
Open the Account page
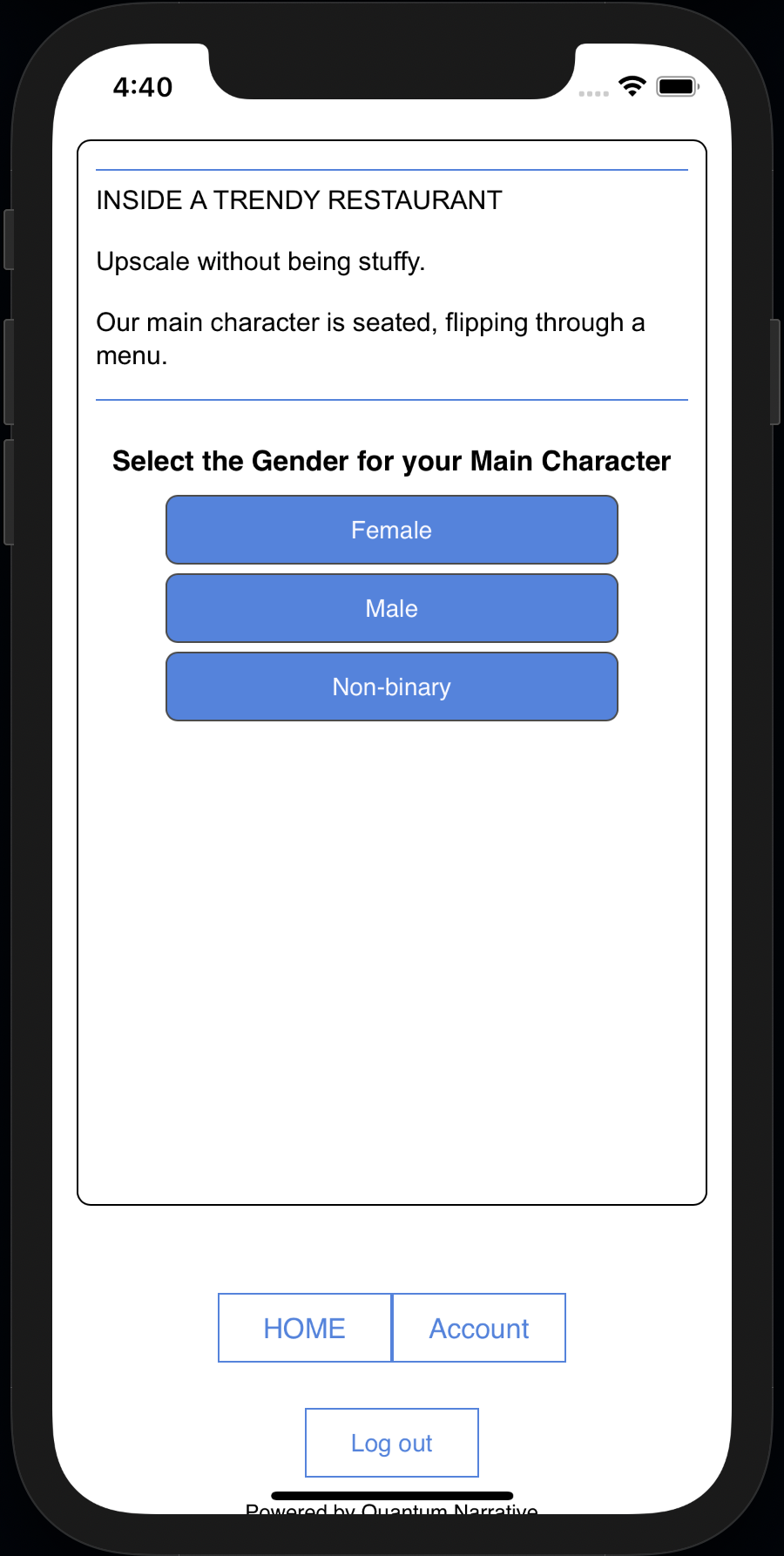[x=479, y=1328]
